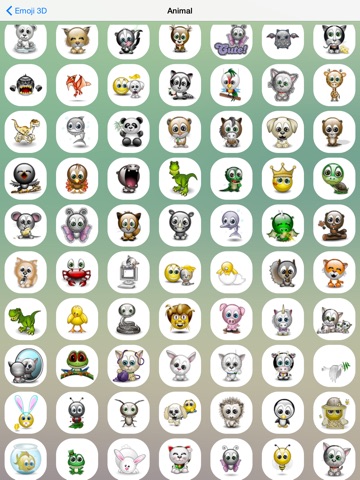Tap the smiley with pink bunny ears
The height and width of the screenshot is (480, 360).
(26, 413)
